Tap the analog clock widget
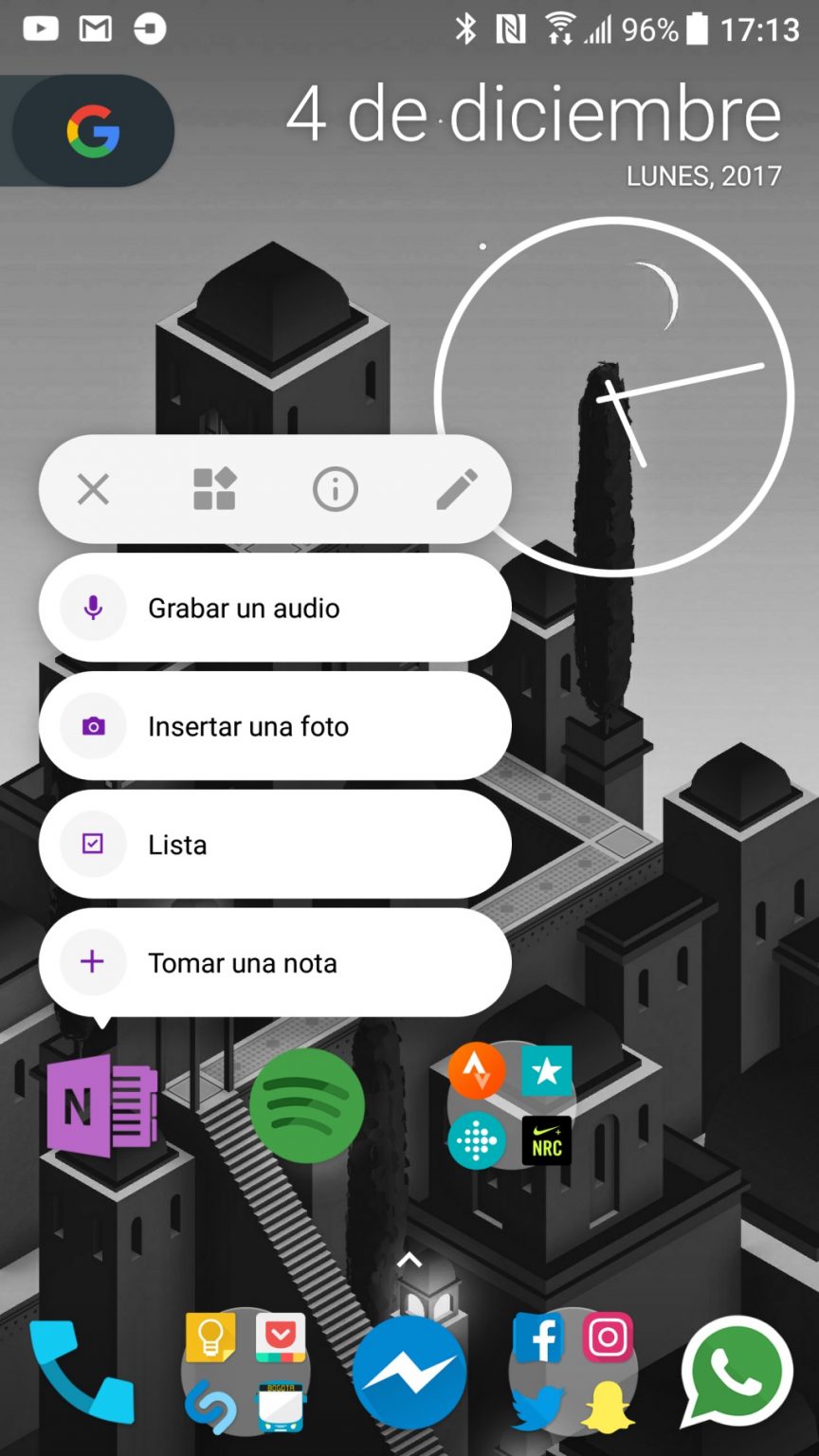The width and height of the screenshot is (819, 1456). 612,395
